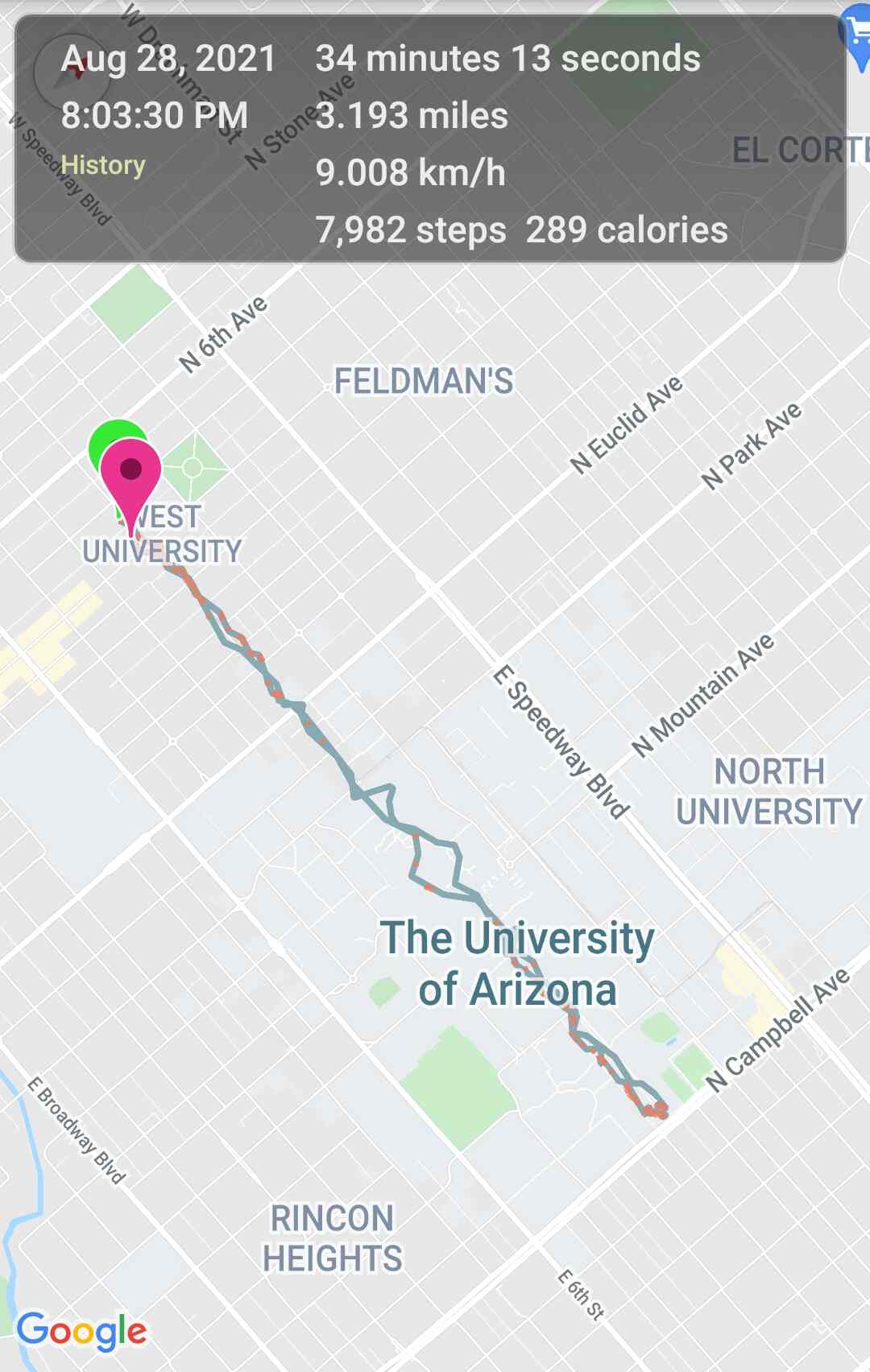The width and height of the screenshot is (870, 1372).
Task: Tap the 34 minutes 13 seconds duration
Action: point(507,58)
